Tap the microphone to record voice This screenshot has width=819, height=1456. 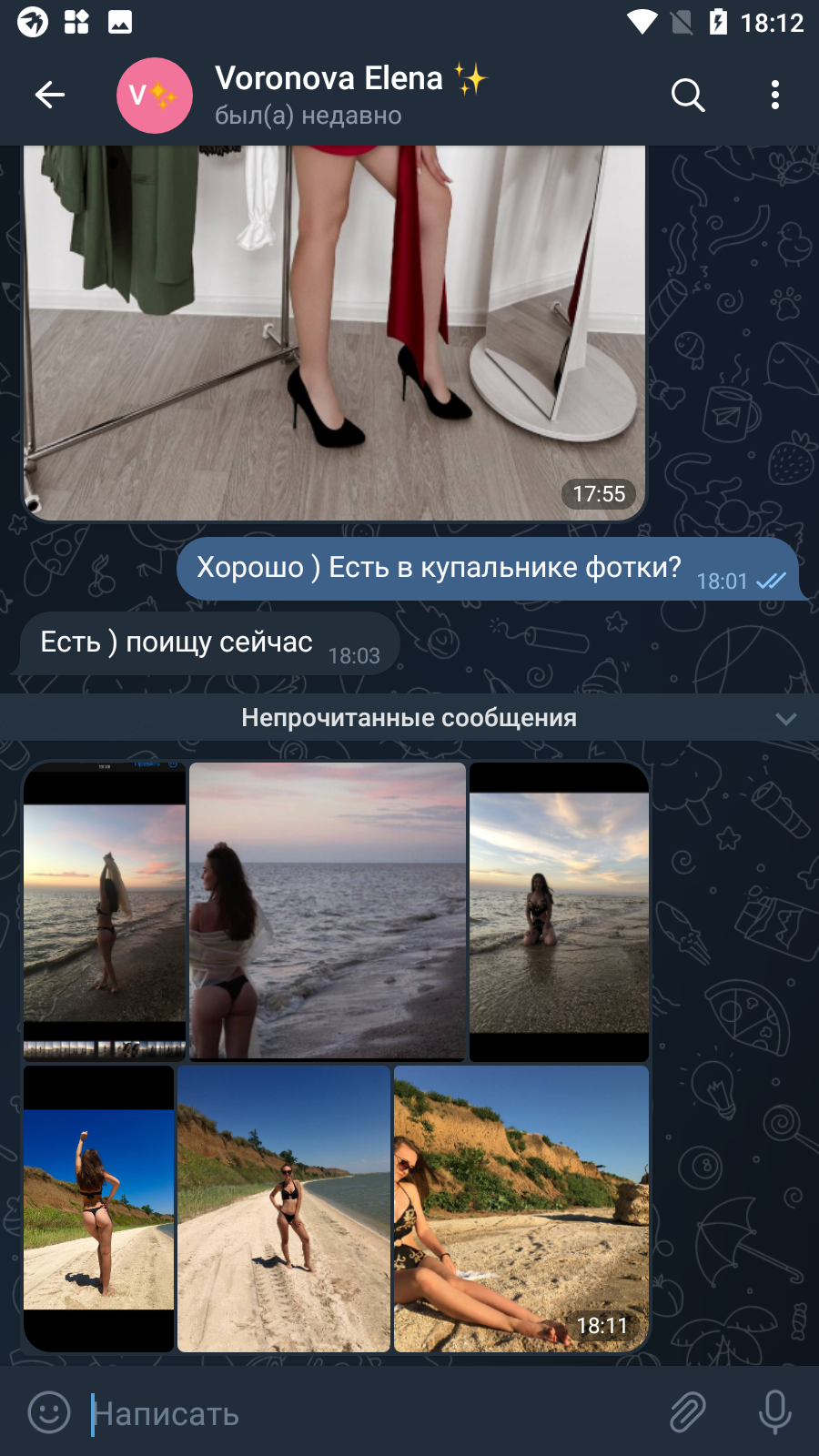pyautogui.click(x=774, y=1412)
